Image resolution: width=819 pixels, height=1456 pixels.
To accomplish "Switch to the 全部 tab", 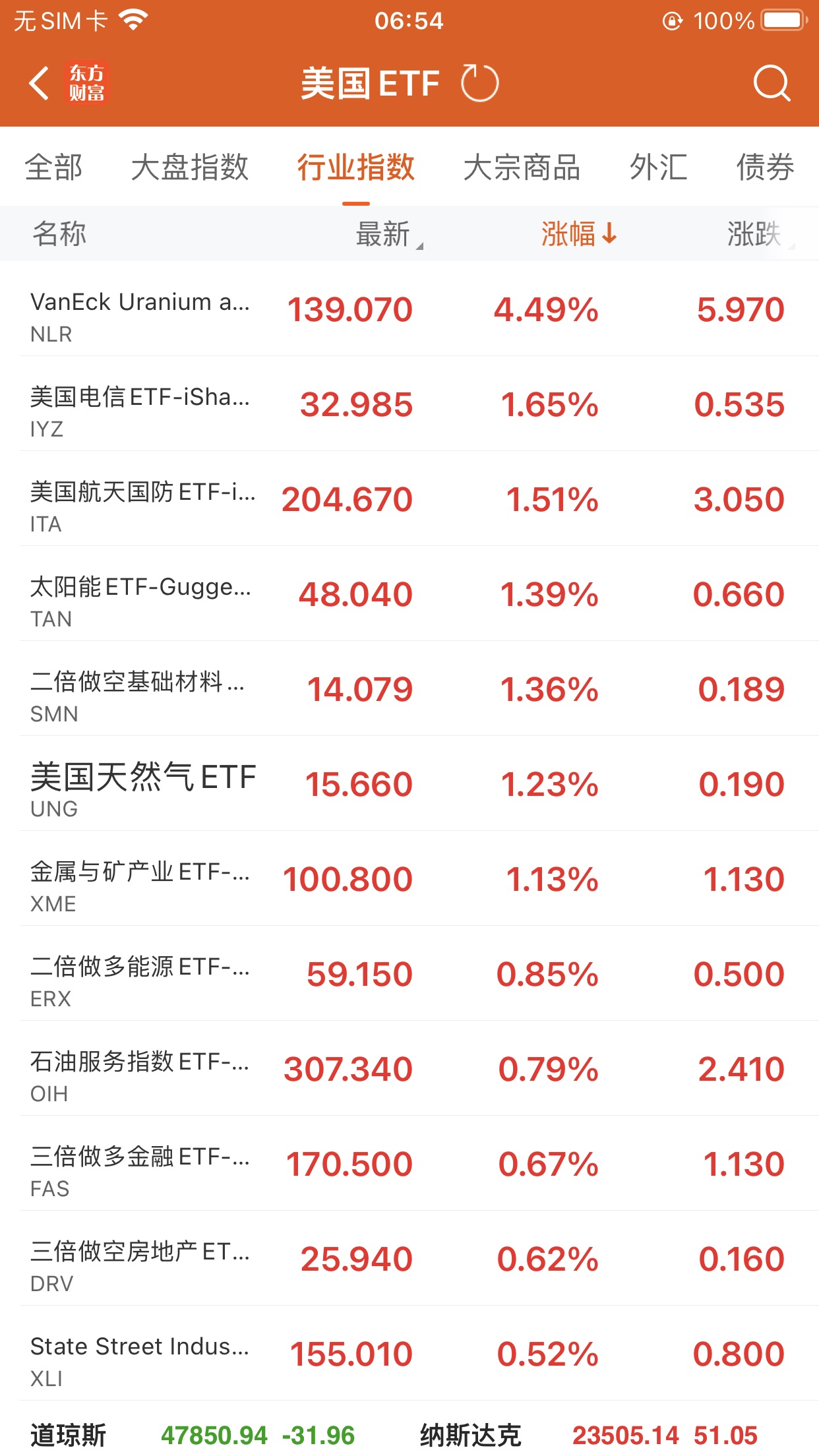I will tap(54, 167).
